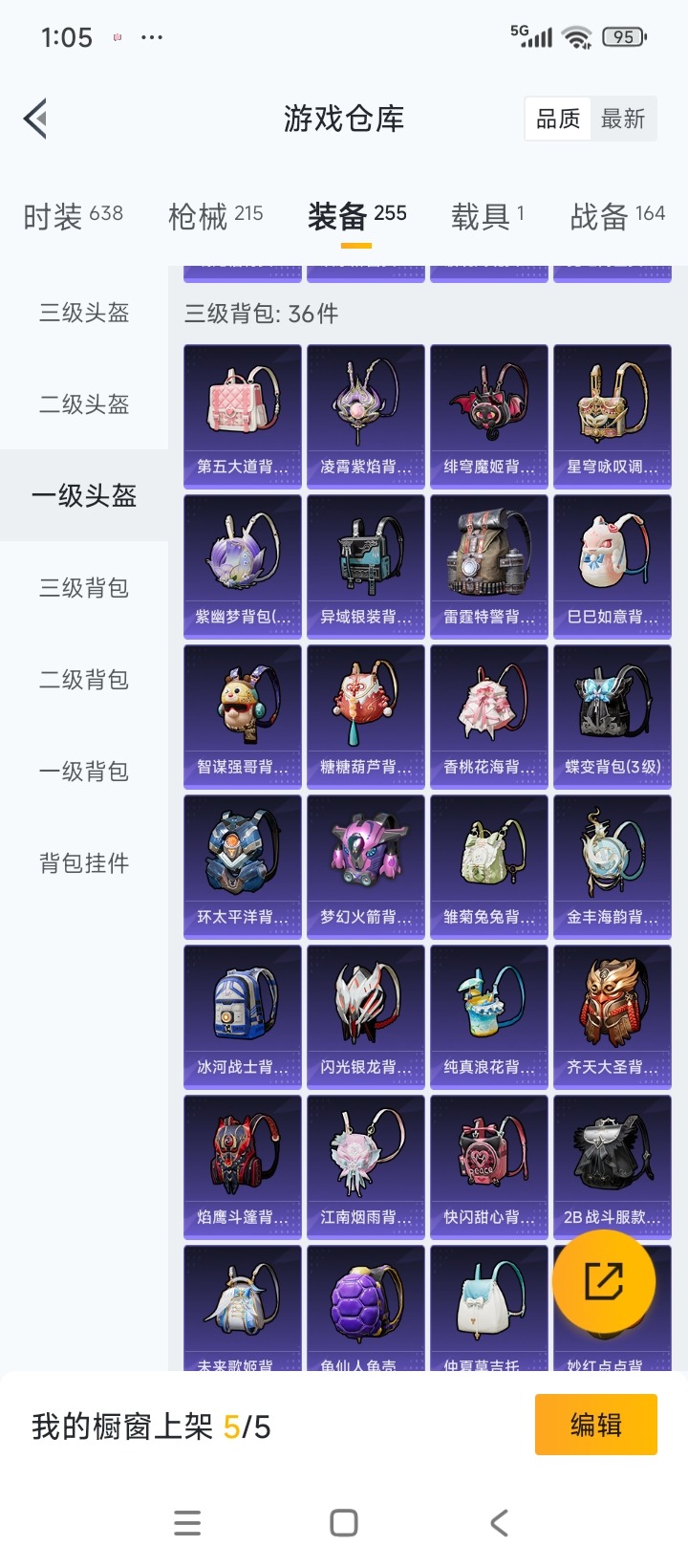Switch sorting to 最新

click(624, 119)
